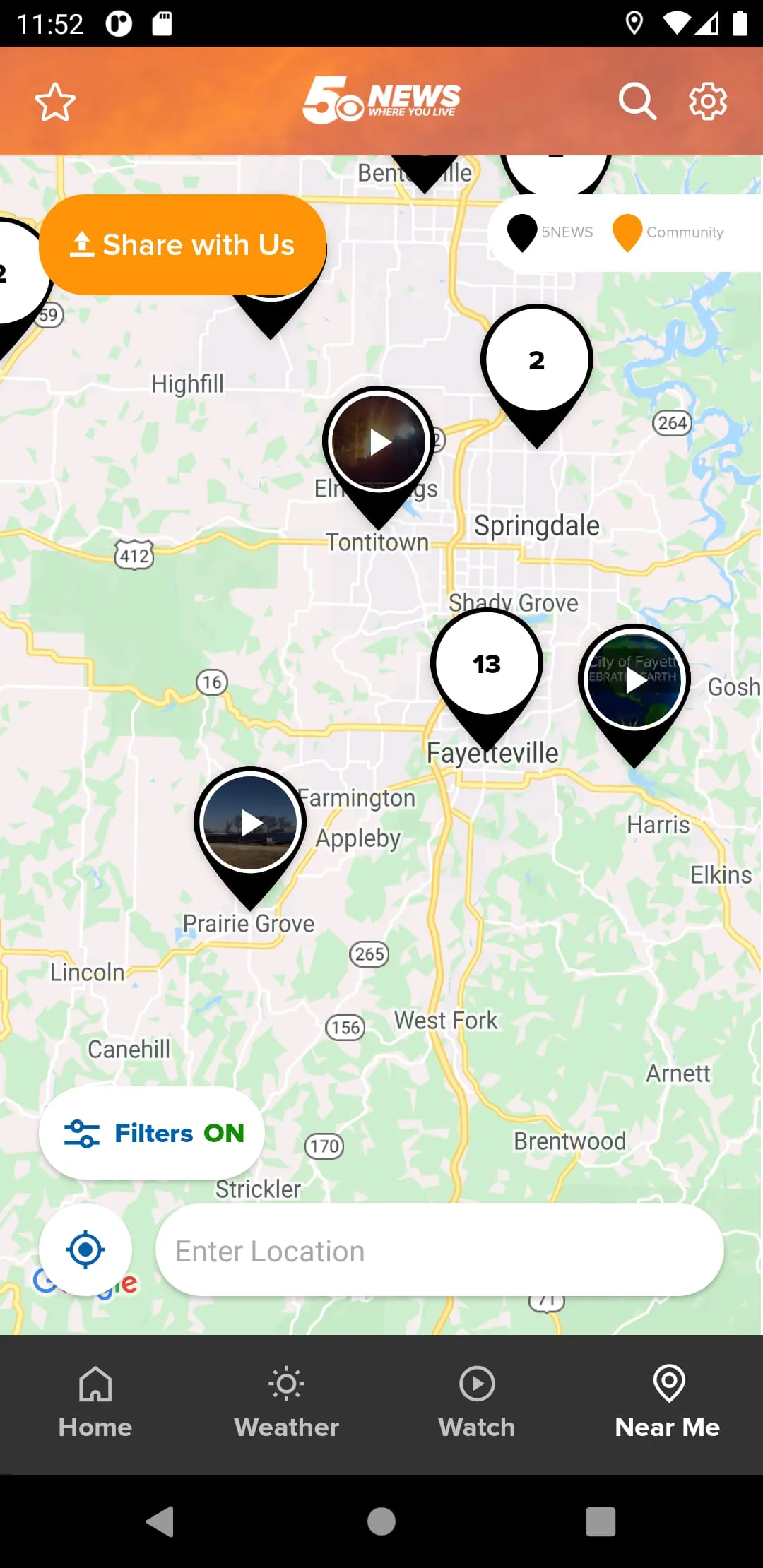Toggle the Filters ON control
The height and width of the screenshot is (1568, 763).
click(x=152, y=1132)
